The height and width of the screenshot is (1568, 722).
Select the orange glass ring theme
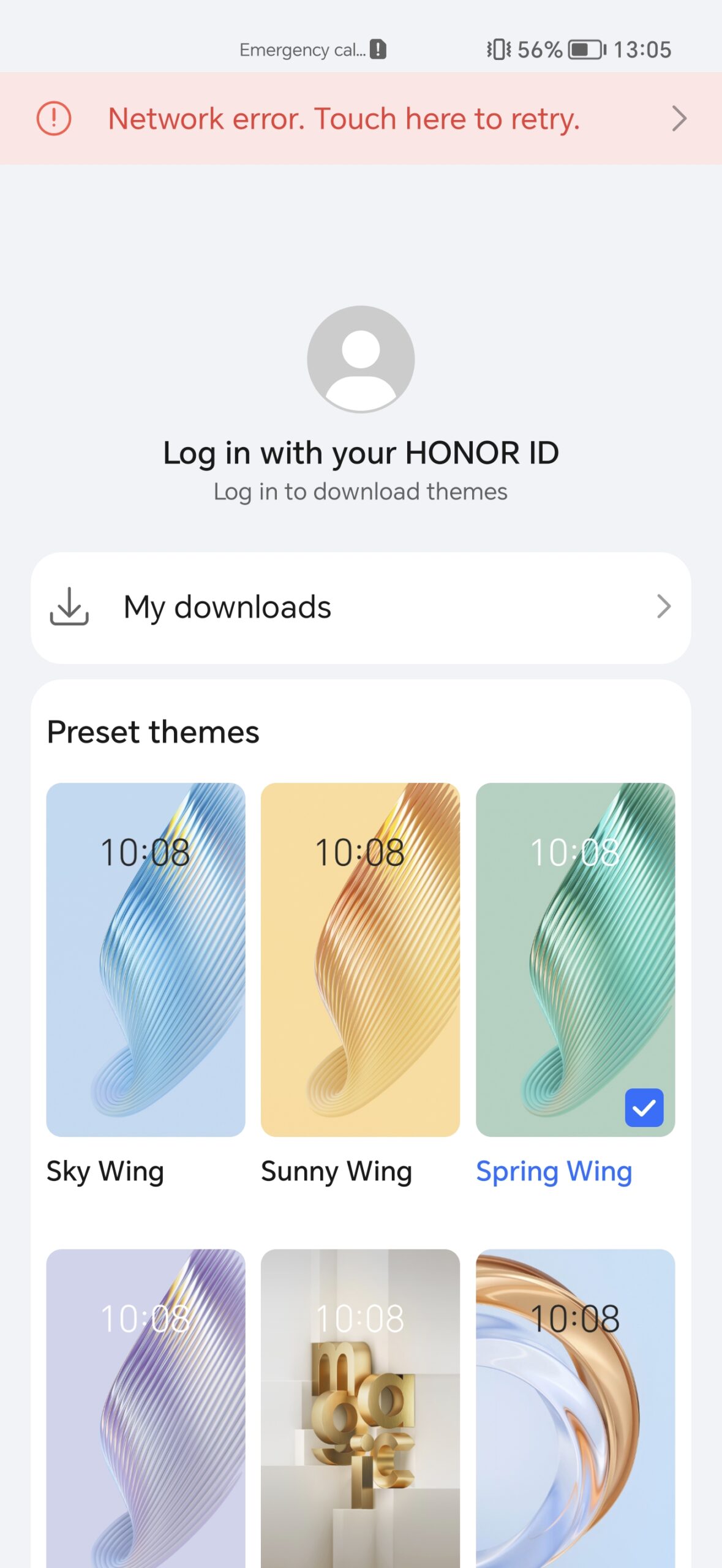(575, 1409)
